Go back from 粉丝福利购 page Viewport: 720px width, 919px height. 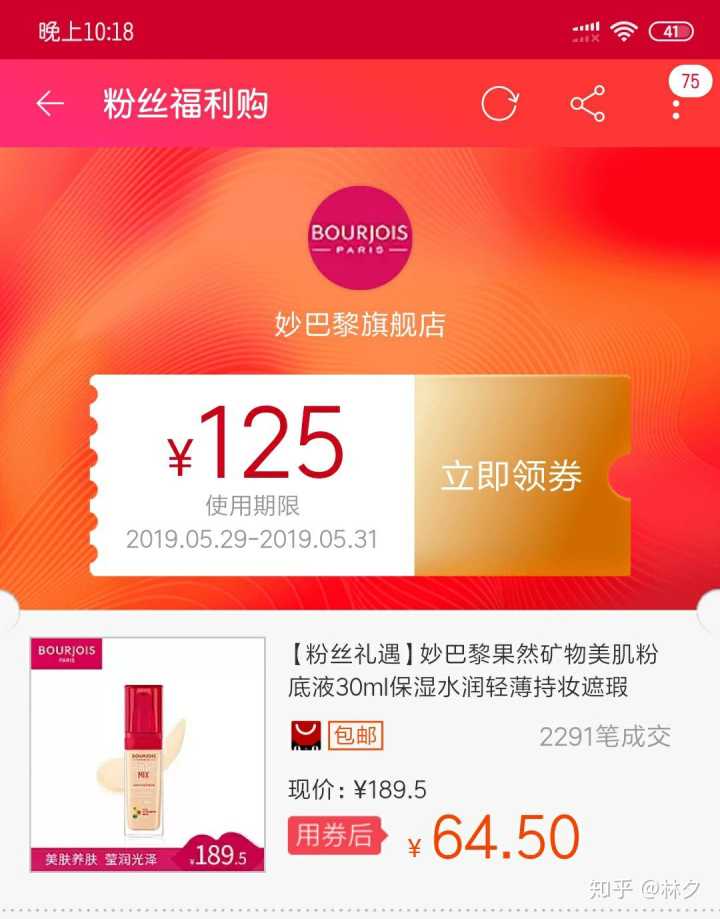click(x=50, y=104)
